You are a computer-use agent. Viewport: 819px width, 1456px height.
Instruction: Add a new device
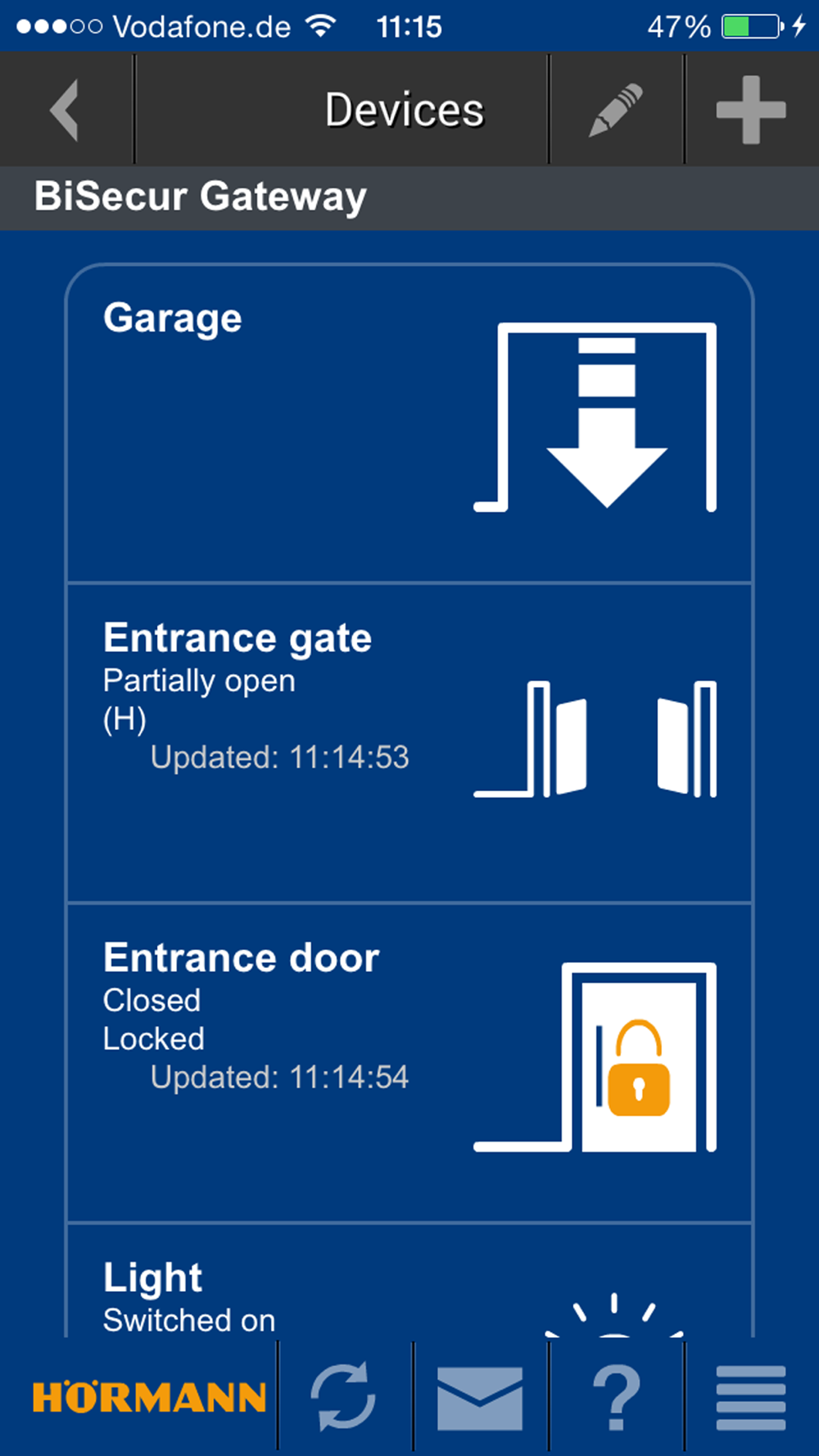click(751, 110)
